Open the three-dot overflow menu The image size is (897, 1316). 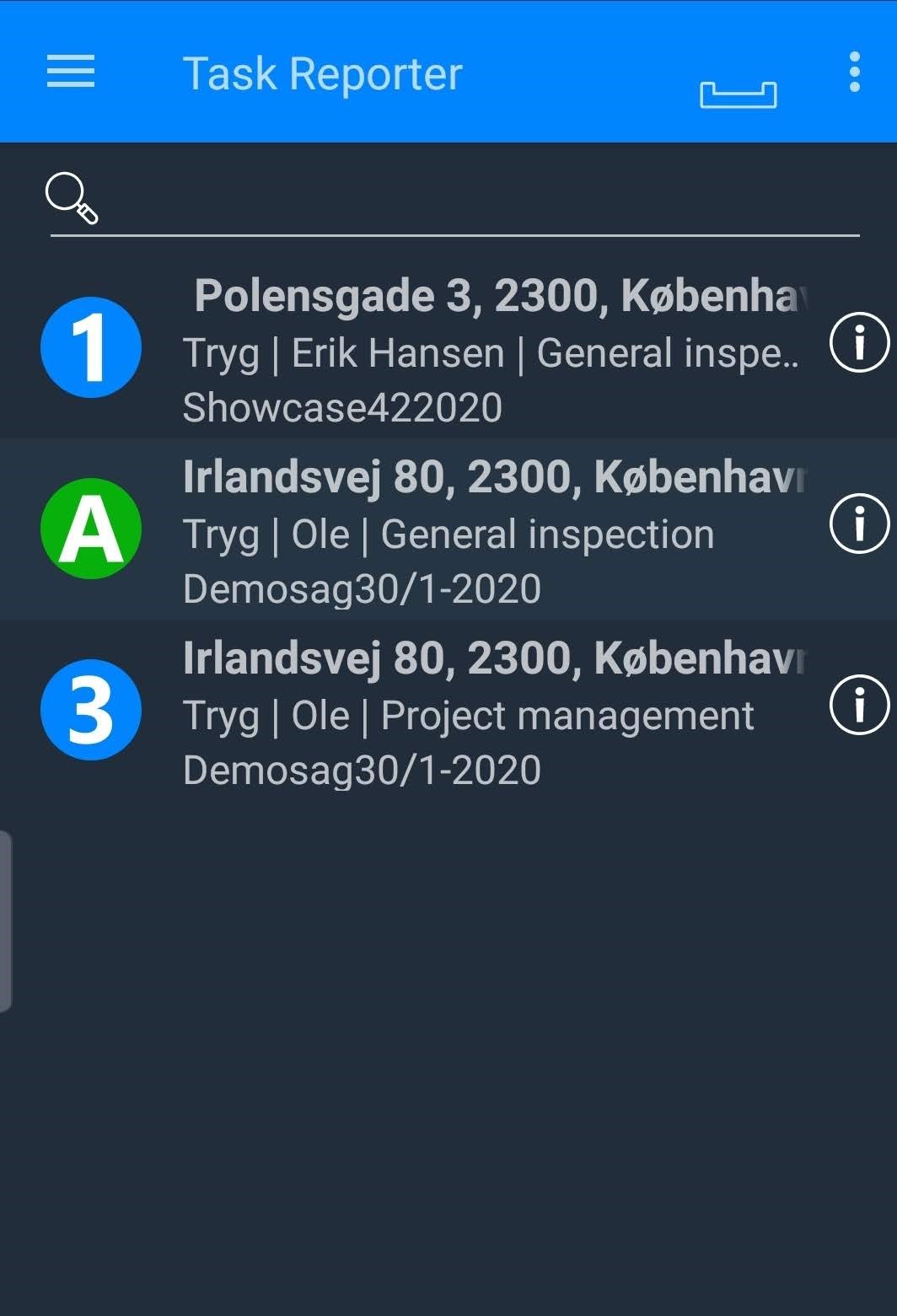click(x=854, y=72)
